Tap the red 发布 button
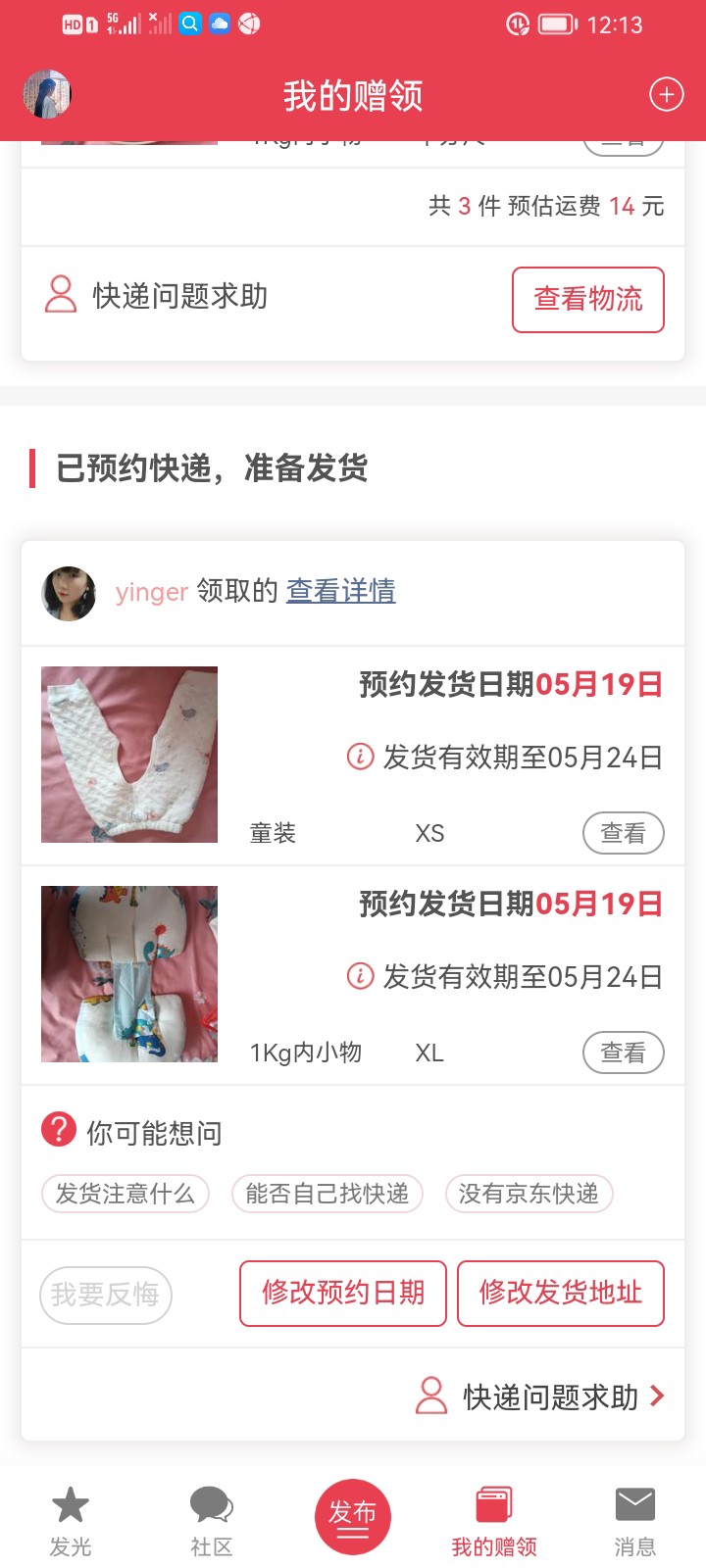 [x=353, y=1516]
